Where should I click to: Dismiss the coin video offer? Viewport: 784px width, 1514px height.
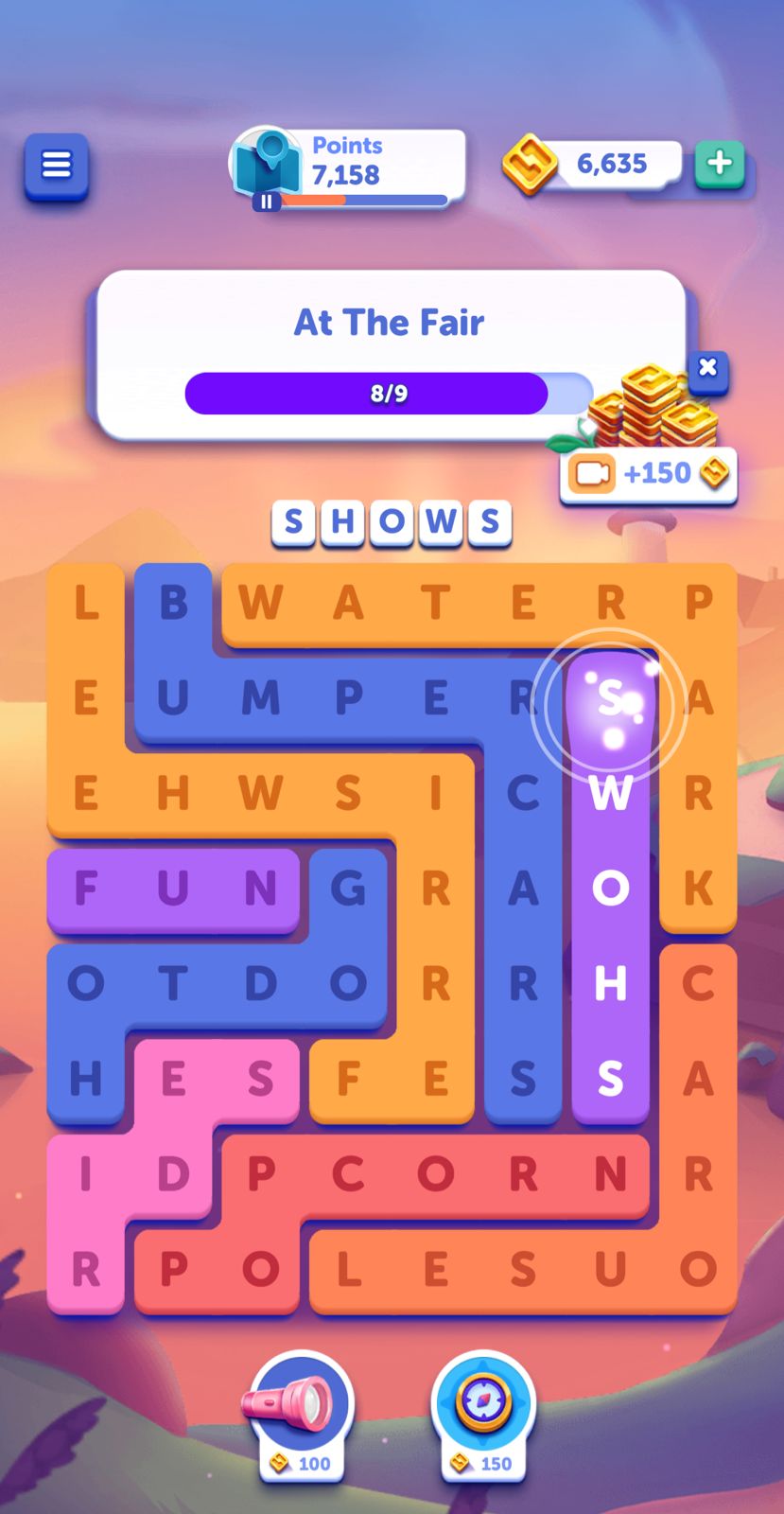click(707, 367)
